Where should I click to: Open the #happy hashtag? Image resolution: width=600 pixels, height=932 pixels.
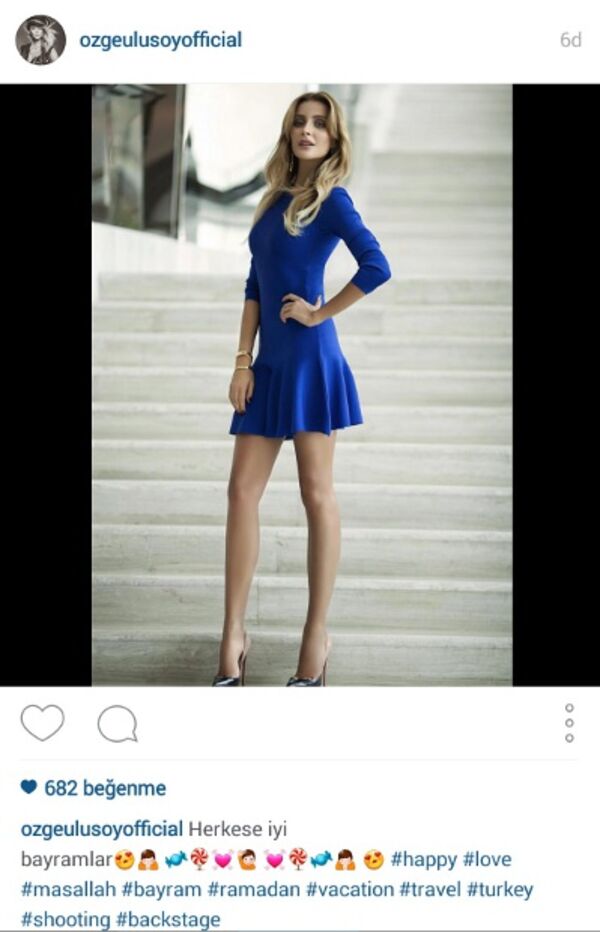point(423,859)
